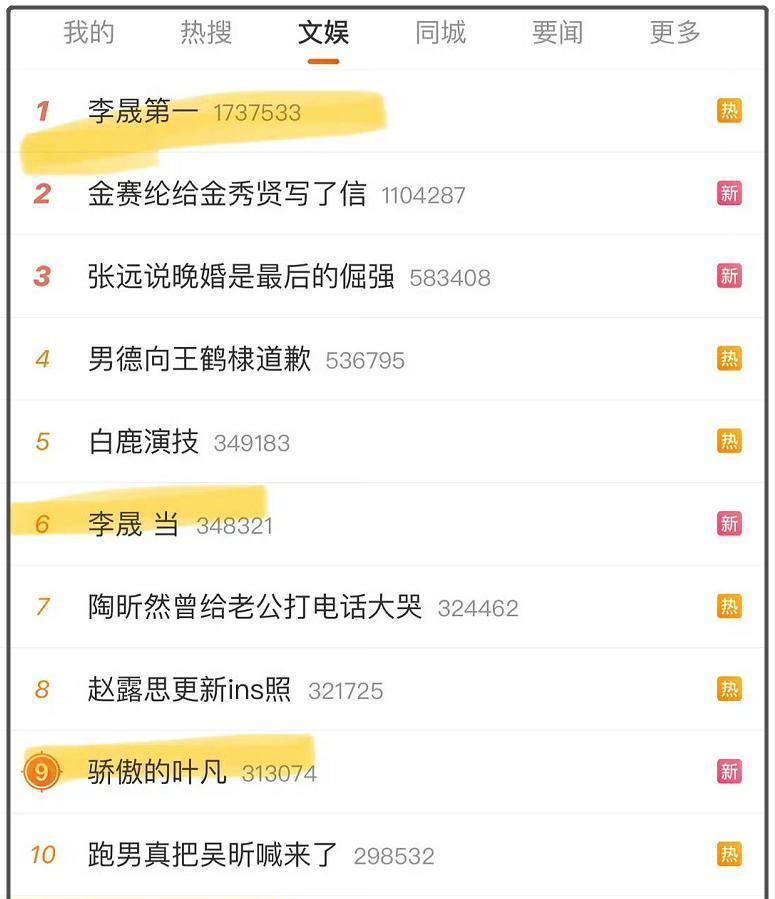The image size is (775, 899).
Task: Open topic 金赛纶给金秀贤写了信
Action: click(227, 194)
